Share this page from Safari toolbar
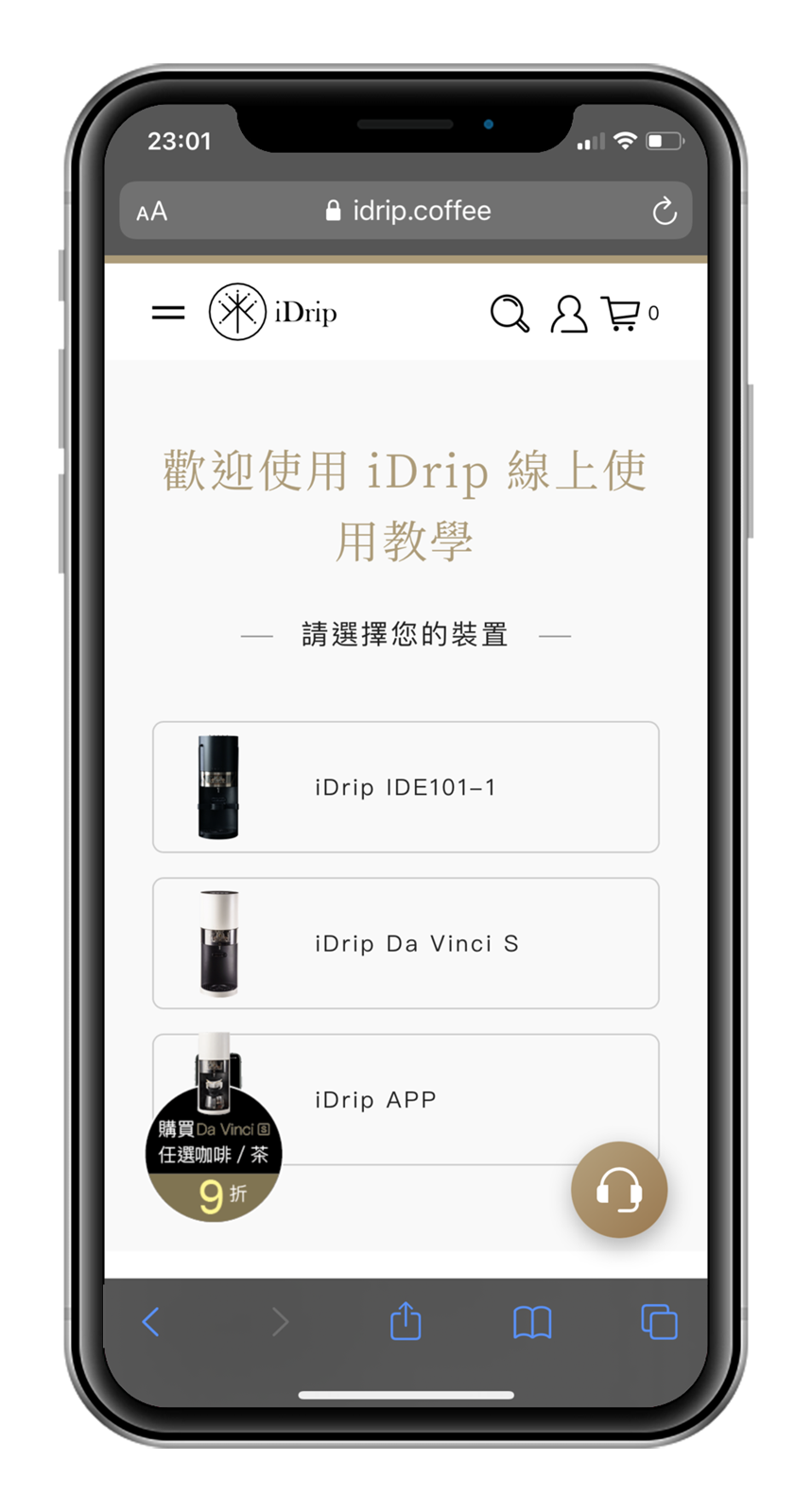 pyautogui.click(x=406, y=1321)
